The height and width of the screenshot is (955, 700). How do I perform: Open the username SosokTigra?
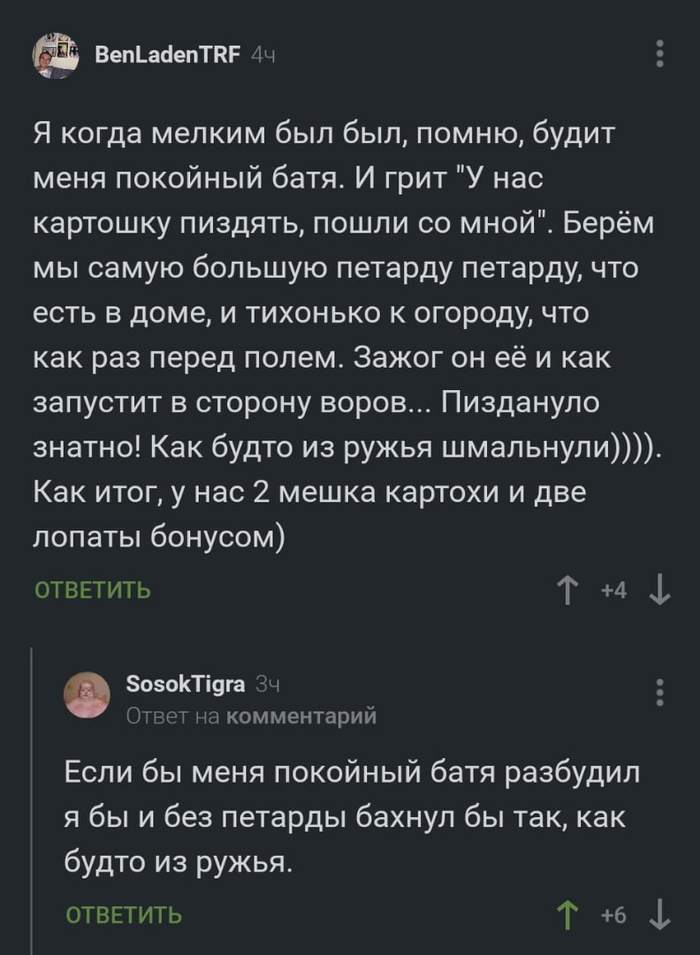pyautogui.click(x=187, y=686)
